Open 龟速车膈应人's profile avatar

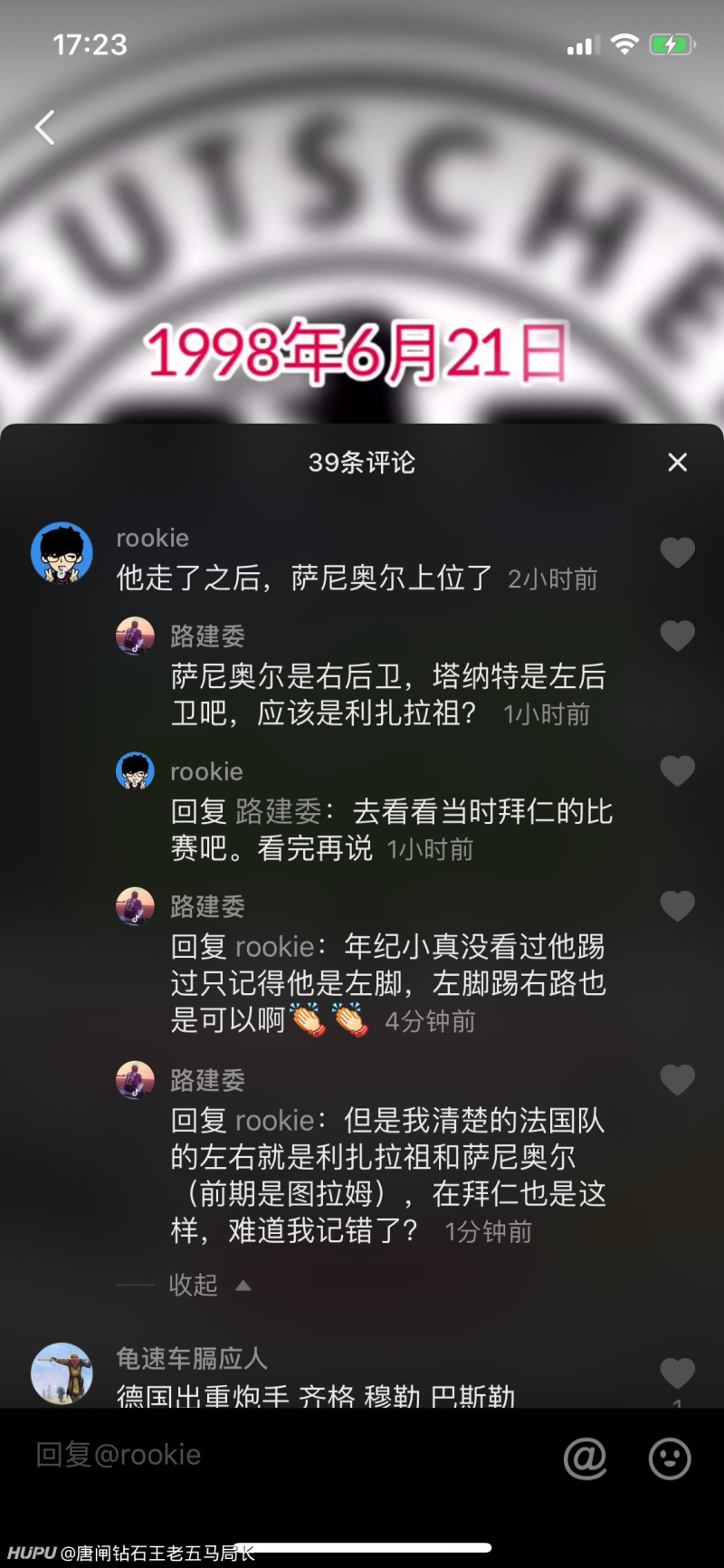pos(62,1372)
